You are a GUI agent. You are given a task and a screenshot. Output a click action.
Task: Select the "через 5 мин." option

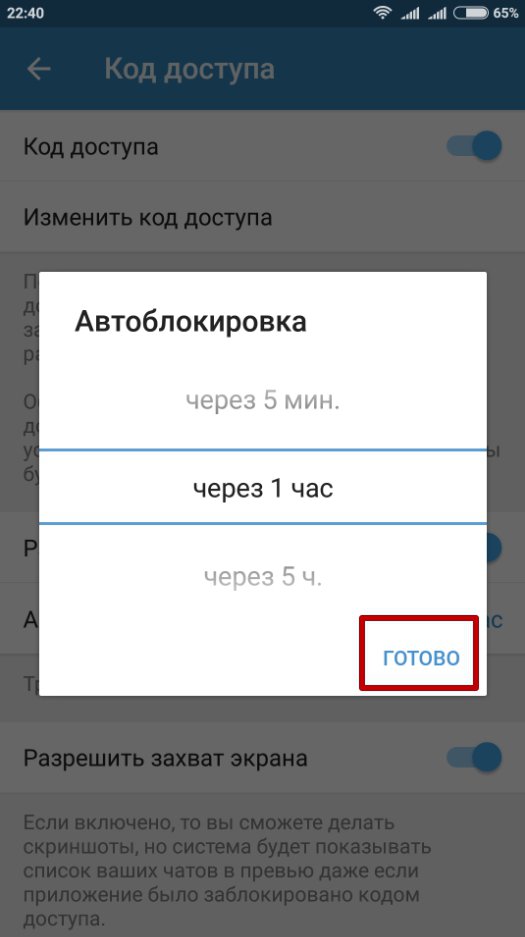[x=263, y=400]
